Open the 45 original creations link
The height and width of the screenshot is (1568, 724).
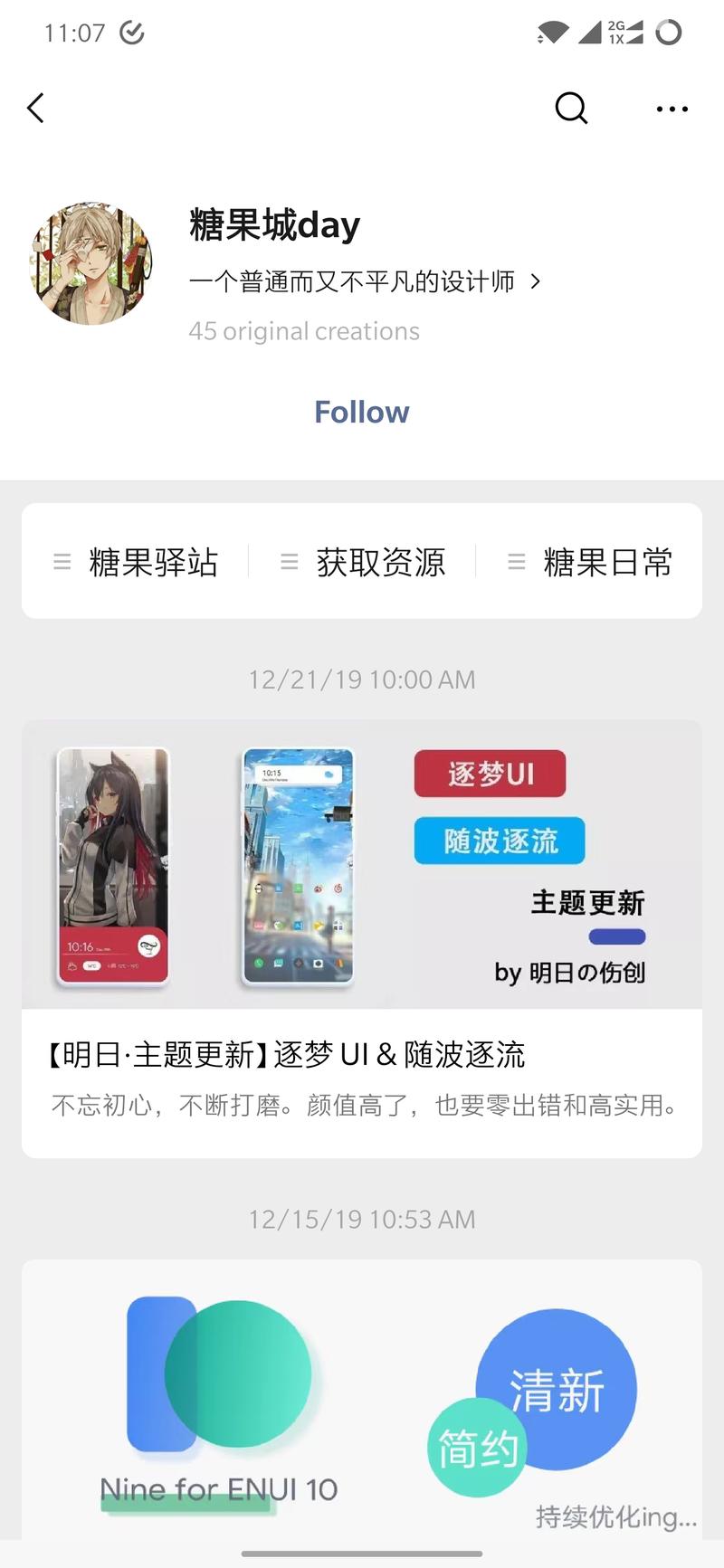[304, 331]
